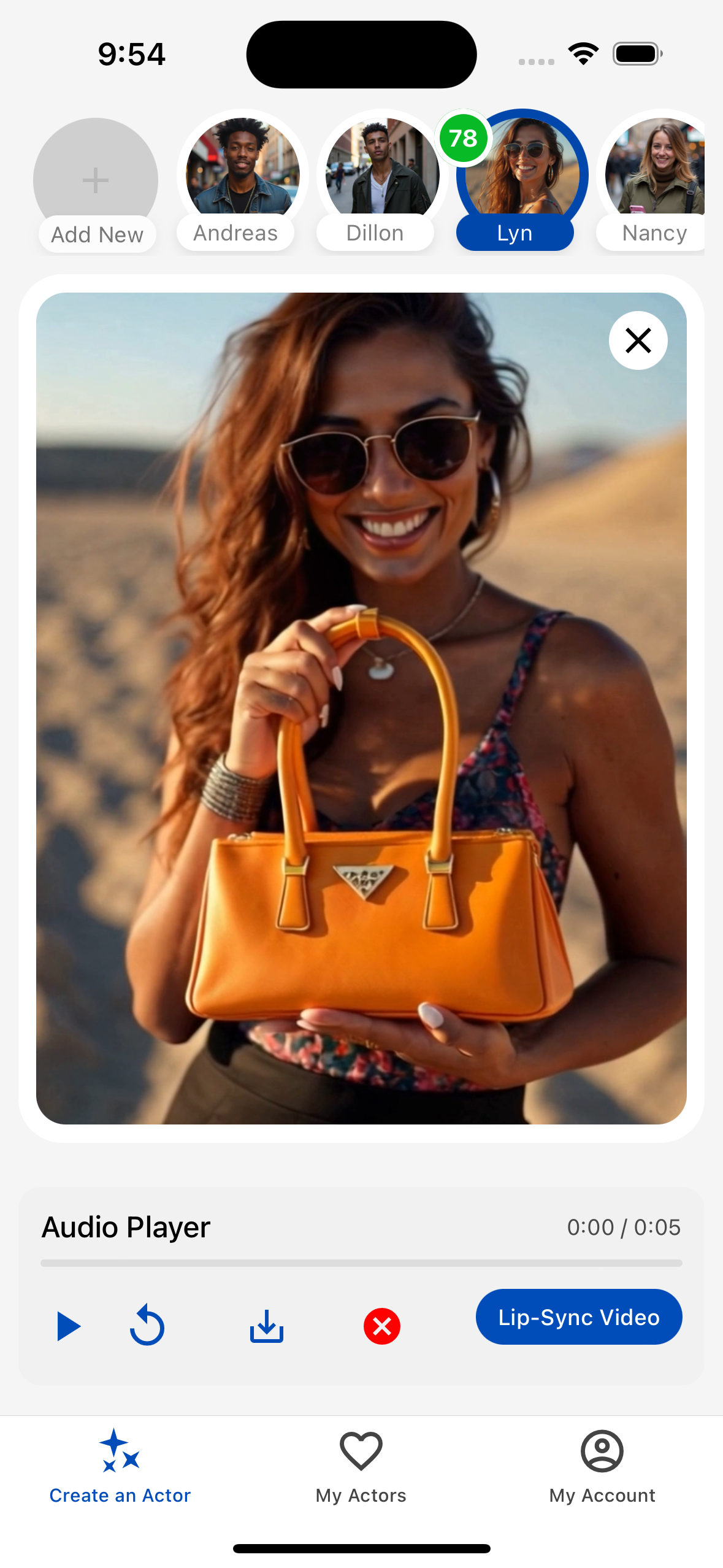
Task: Download the audio file
Action: coord(267,1326)
